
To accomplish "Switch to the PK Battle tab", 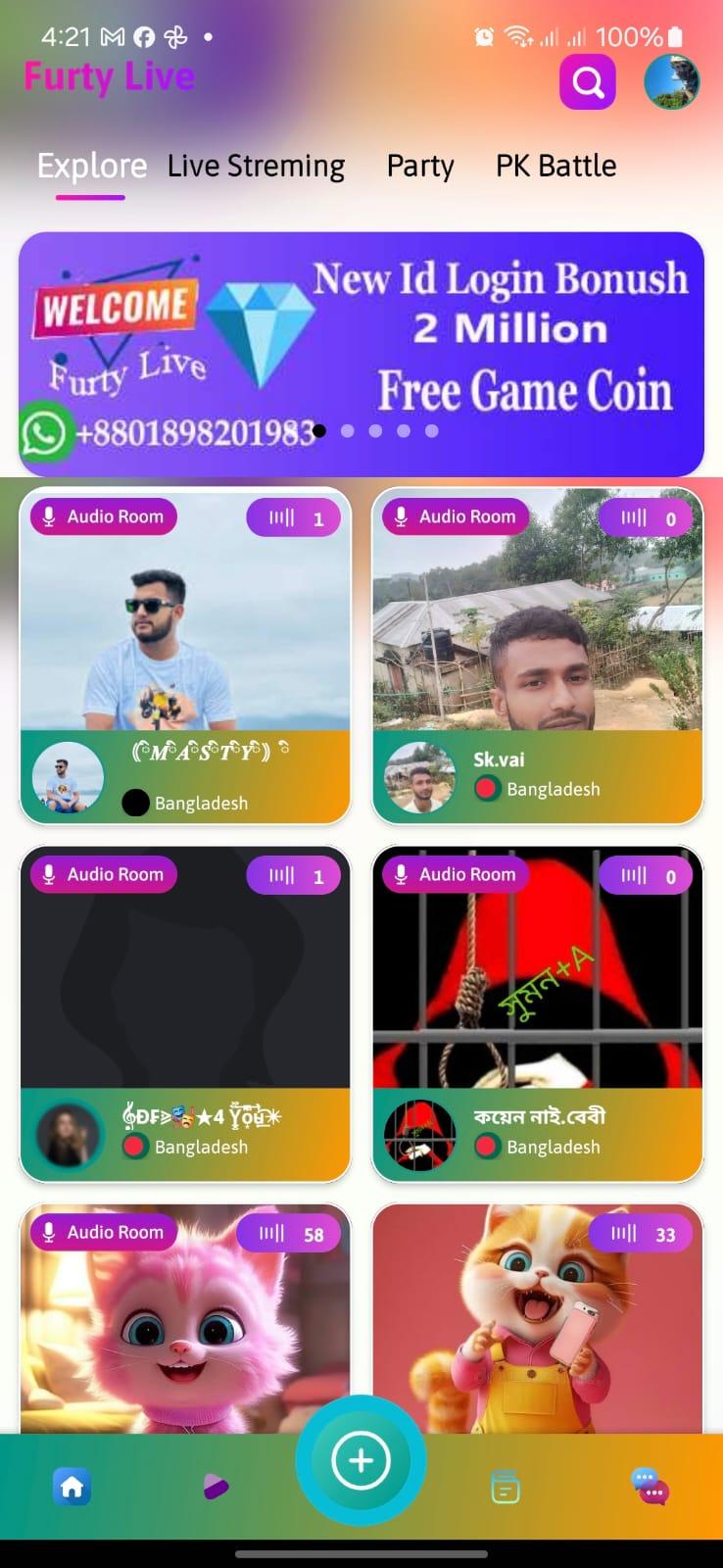I will tap(555, 167).
